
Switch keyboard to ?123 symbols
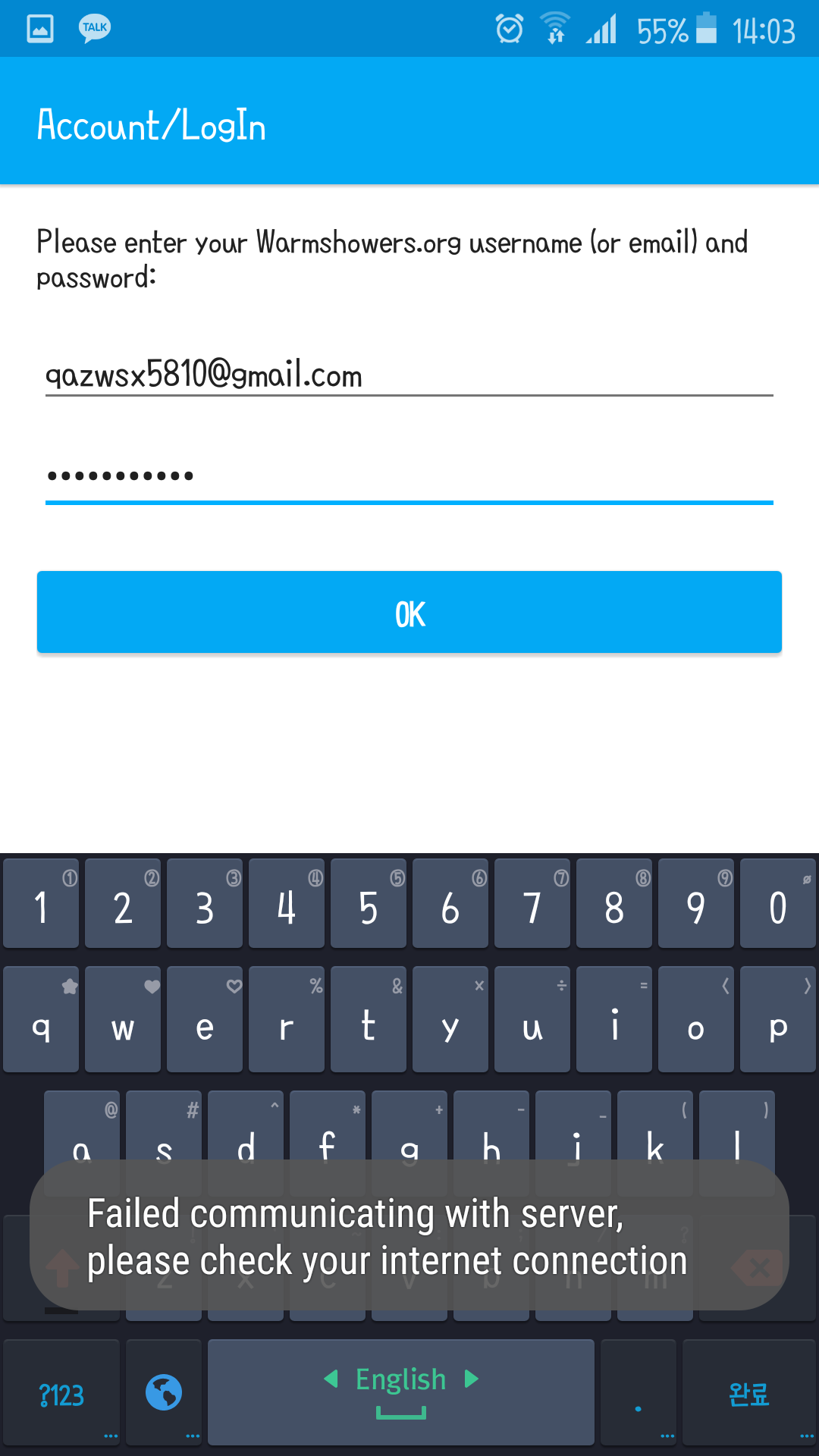pyautogui.click(x=61, y=1393)
